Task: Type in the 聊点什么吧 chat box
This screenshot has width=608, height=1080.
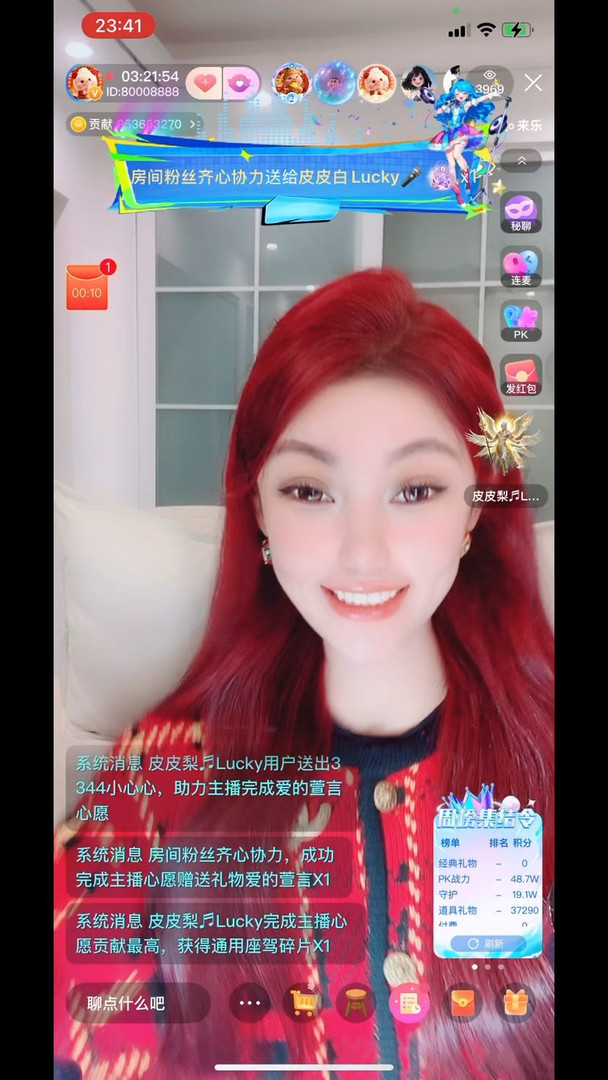Action: tap(138, 1003)
